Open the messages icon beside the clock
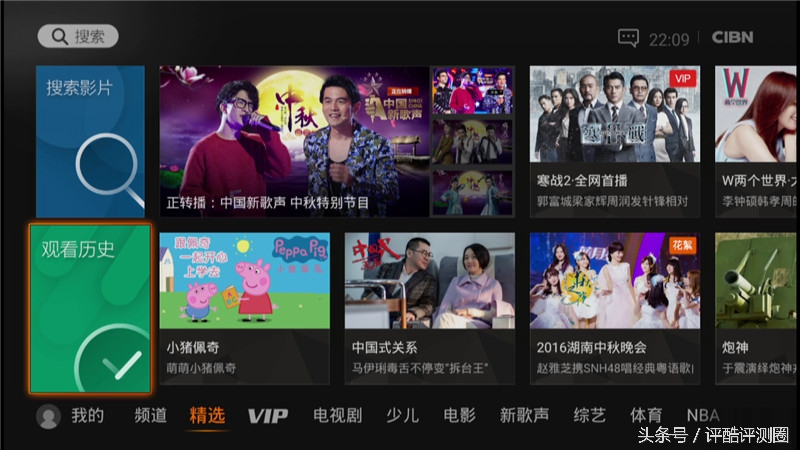Image resolution: width=800 pixels, height=450 pixels. [x=628, y=39]
